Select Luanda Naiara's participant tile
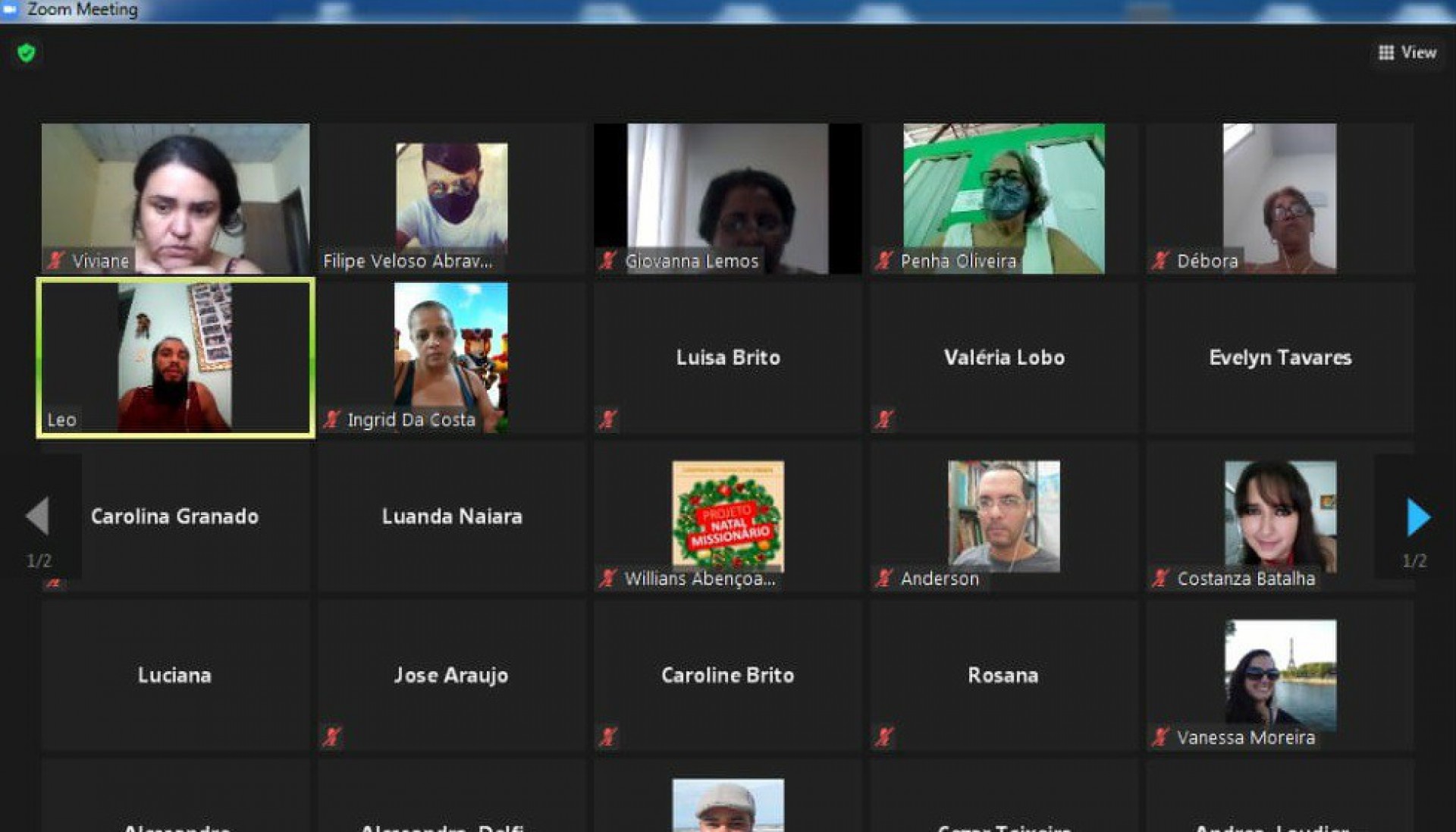Screen dimensions: 1456x832 (x=451, y=516)
